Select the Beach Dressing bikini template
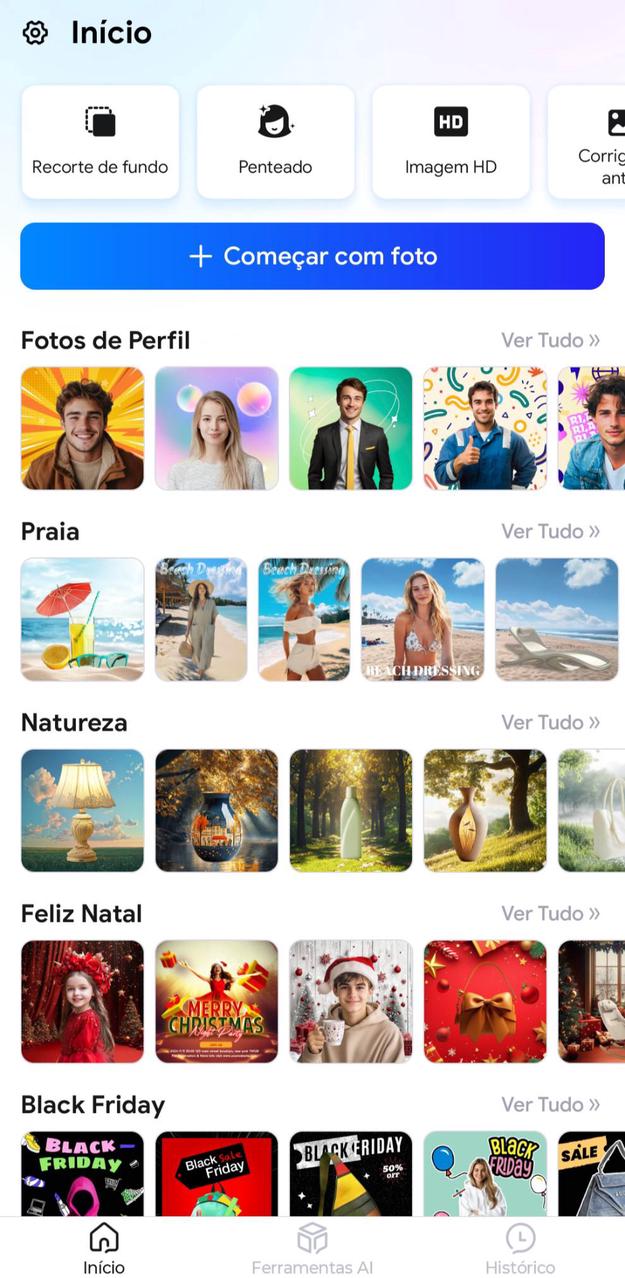This screenshot has width=625, height=1278. (x=422, y=619)
